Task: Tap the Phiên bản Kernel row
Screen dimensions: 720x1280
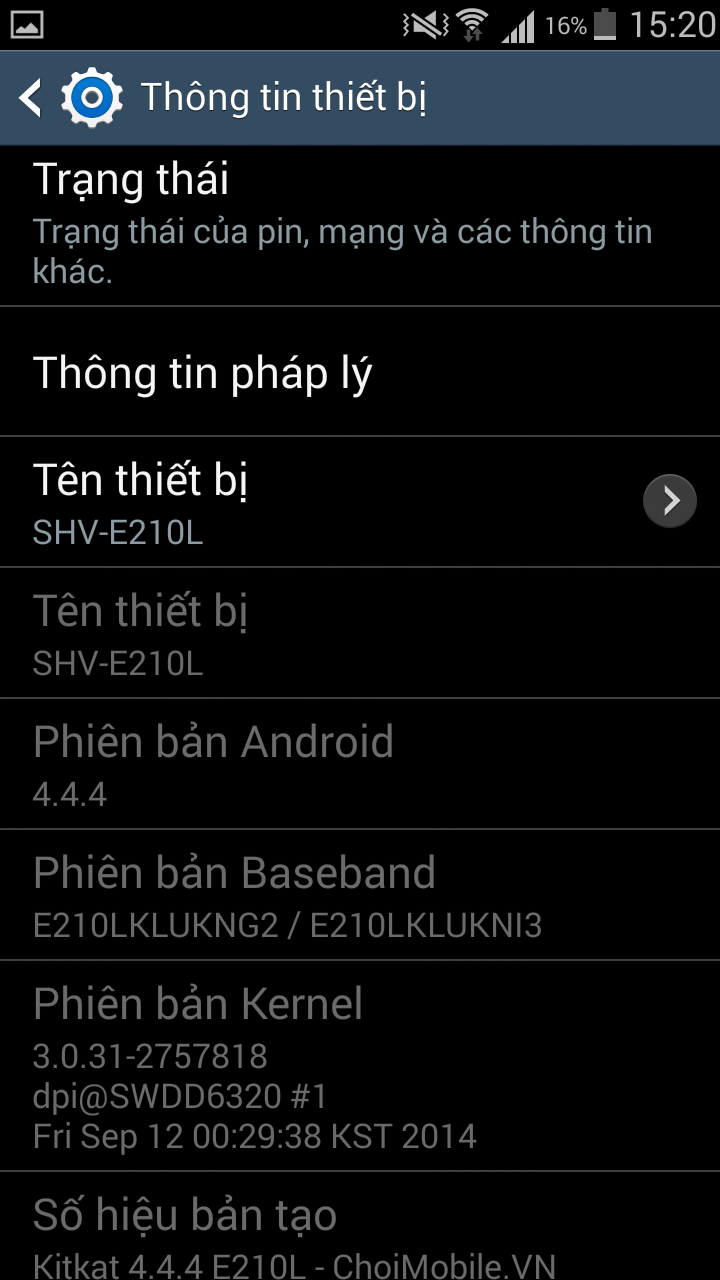Action: coord(360,1066)
